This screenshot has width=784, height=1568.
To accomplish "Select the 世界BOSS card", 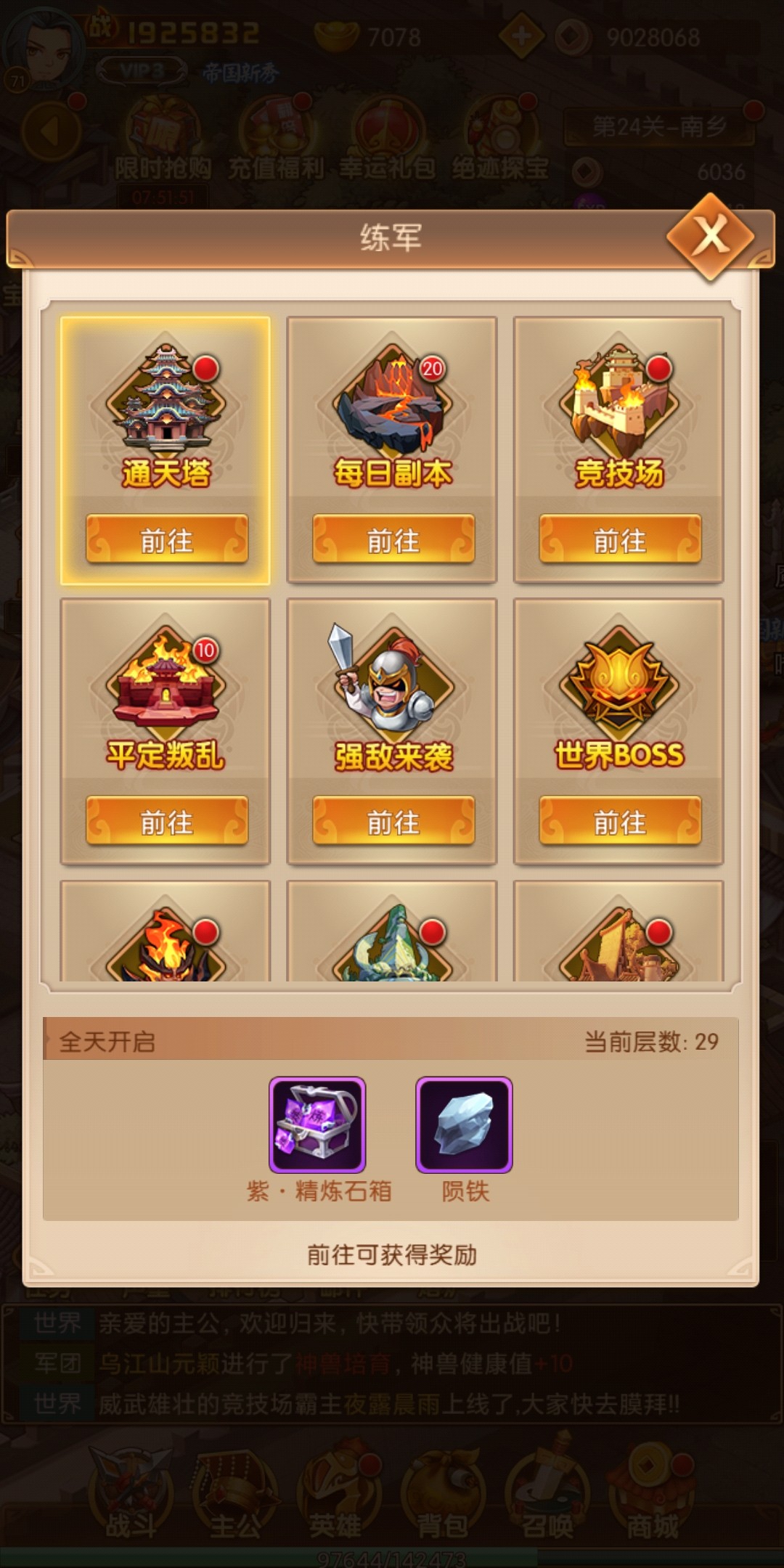I will pos(618,697).
